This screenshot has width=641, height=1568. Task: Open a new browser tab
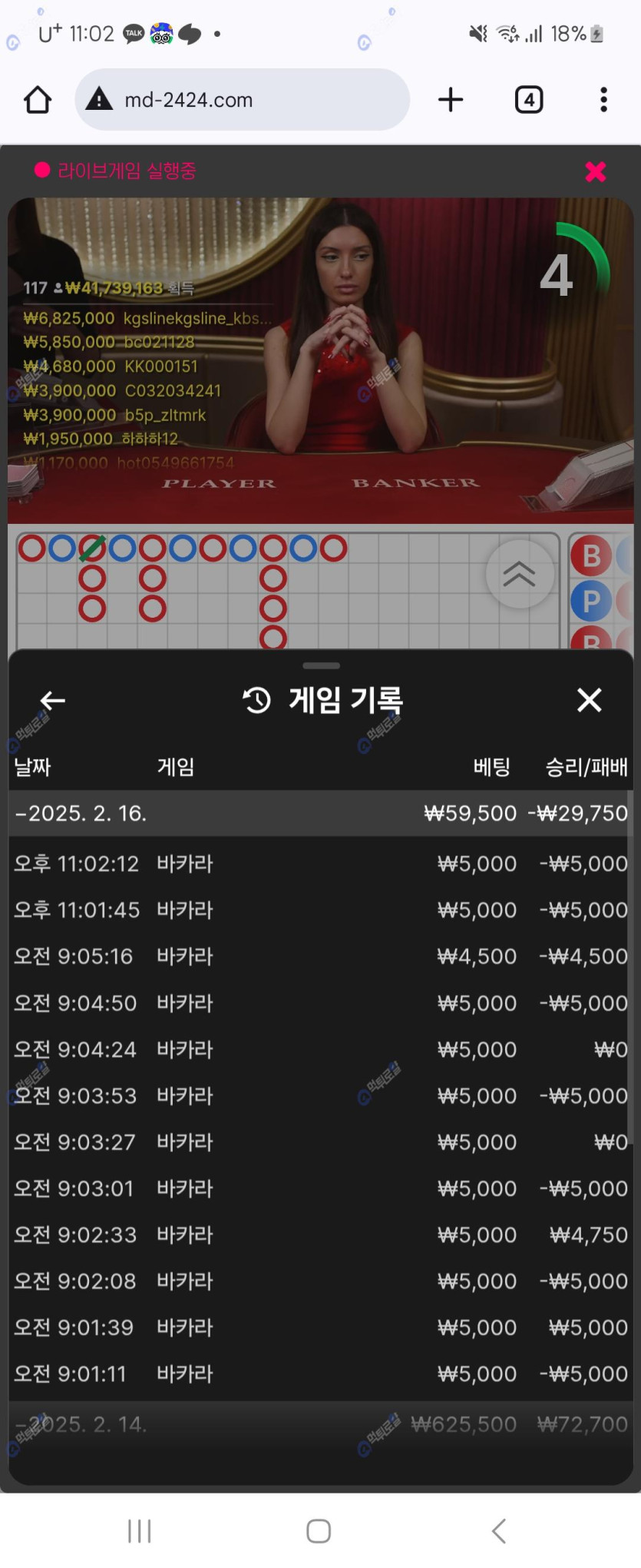[x=451, y=100]
